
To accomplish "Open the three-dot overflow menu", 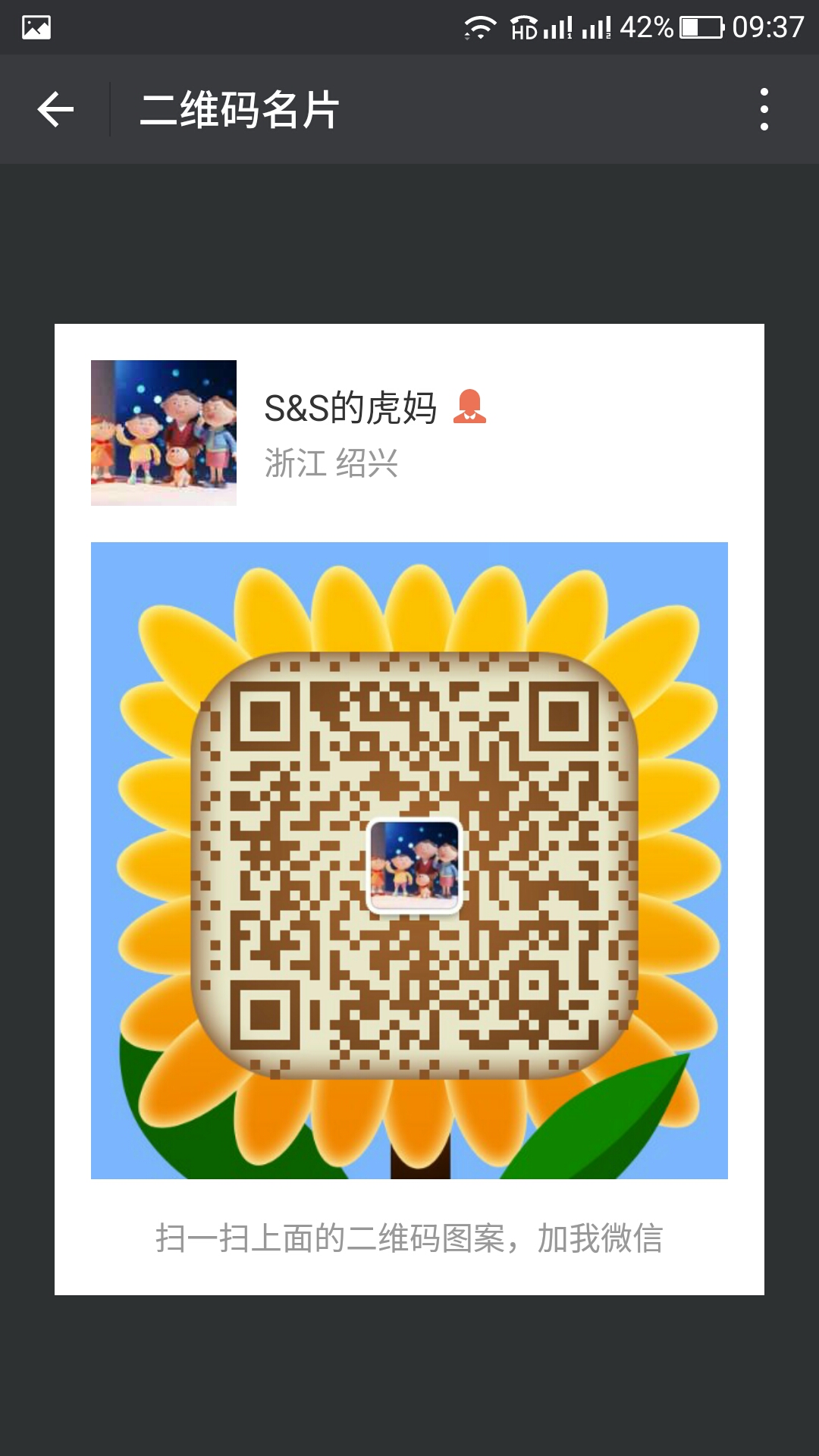I will [764, 109].
